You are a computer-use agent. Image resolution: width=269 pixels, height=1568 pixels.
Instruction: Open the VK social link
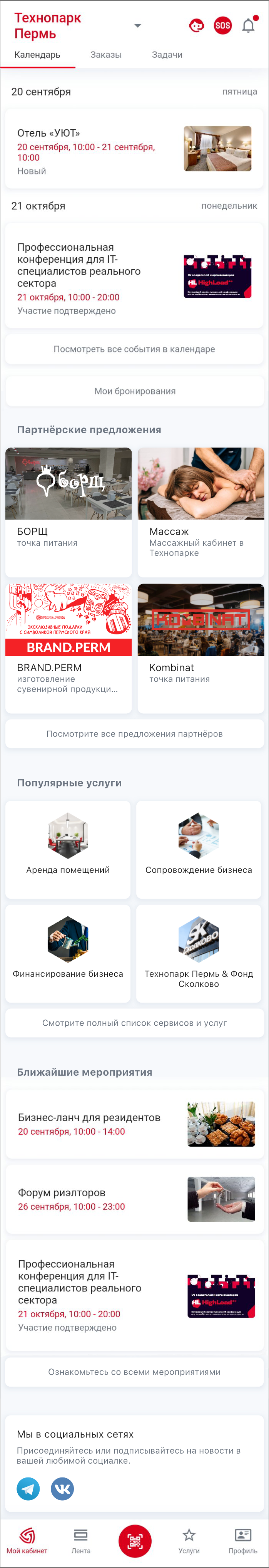62,1489
